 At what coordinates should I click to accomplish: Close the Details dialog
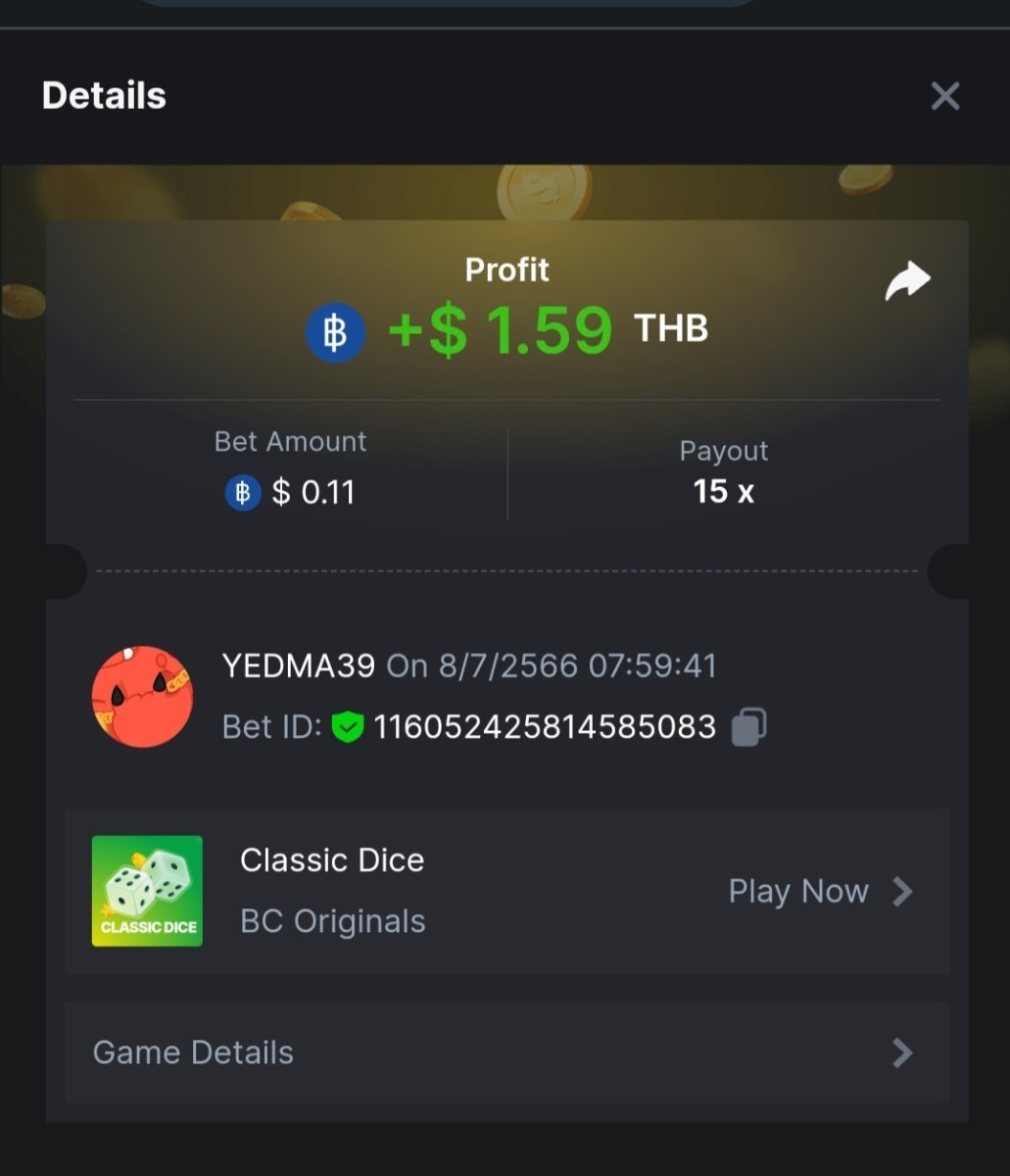point(944,96)
